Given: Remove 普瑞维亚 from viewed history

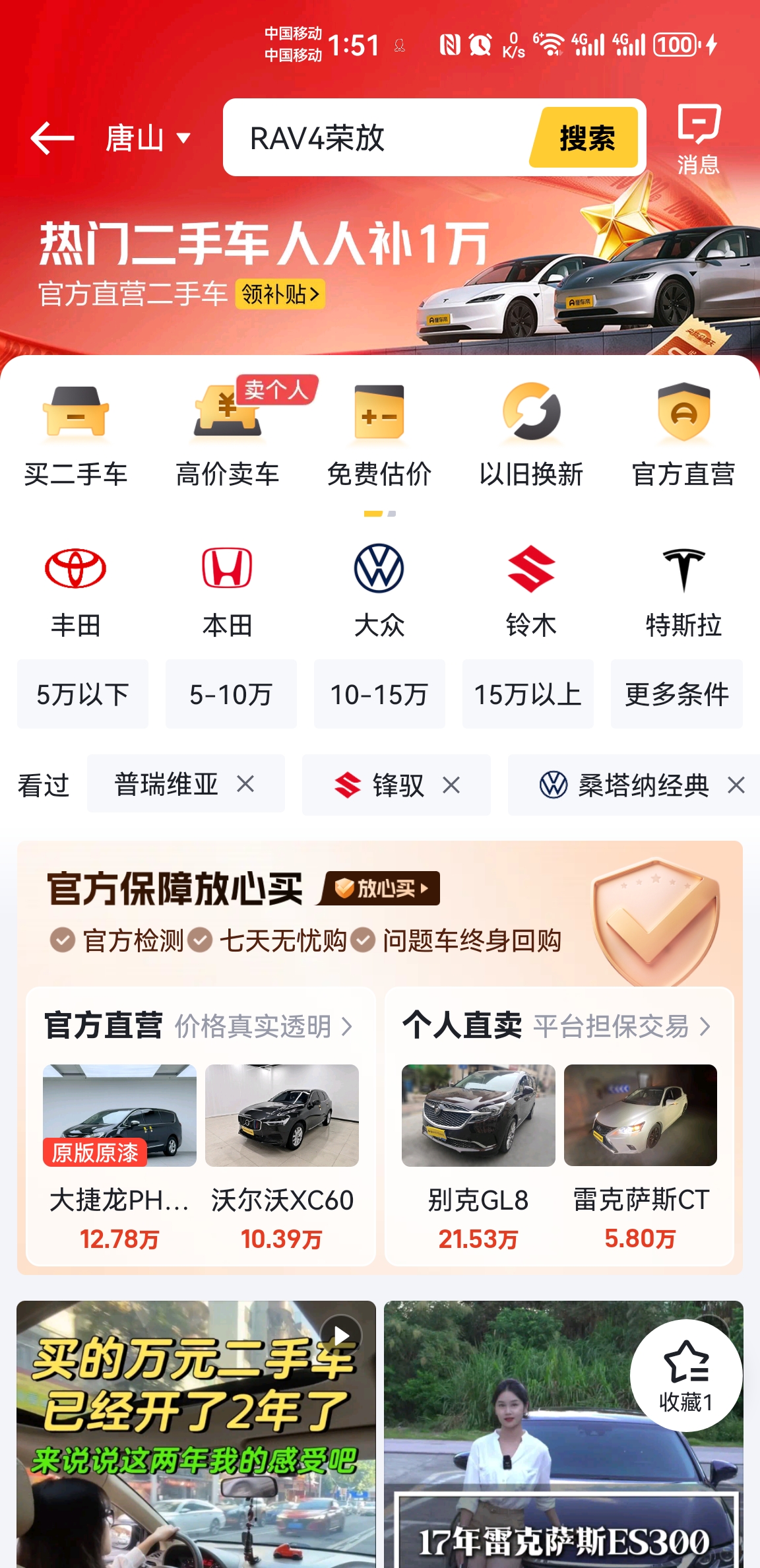Looking at the screenshot, I should pos(245,784).
